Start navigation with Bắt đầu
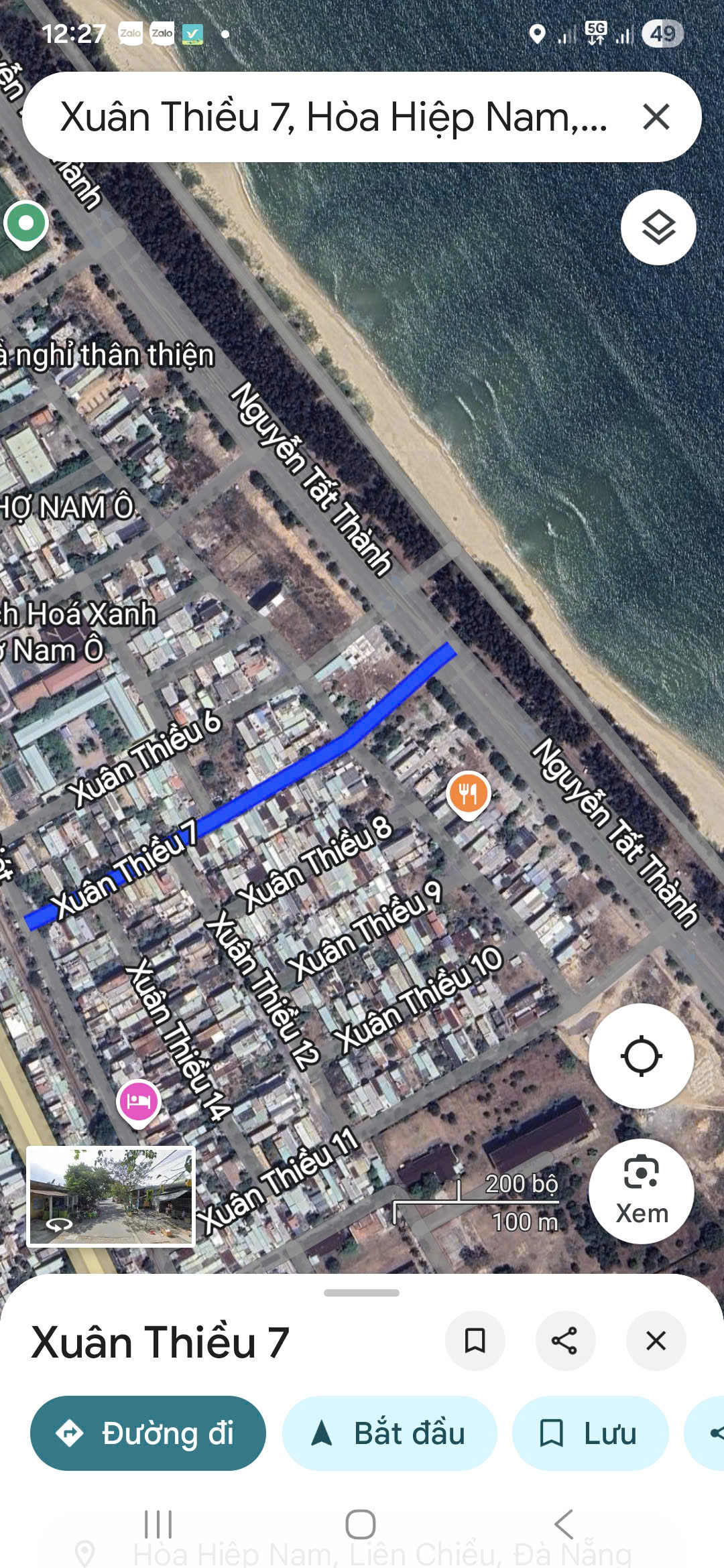This screenshot has height=1568, width=724. (x=389, y=1433)
